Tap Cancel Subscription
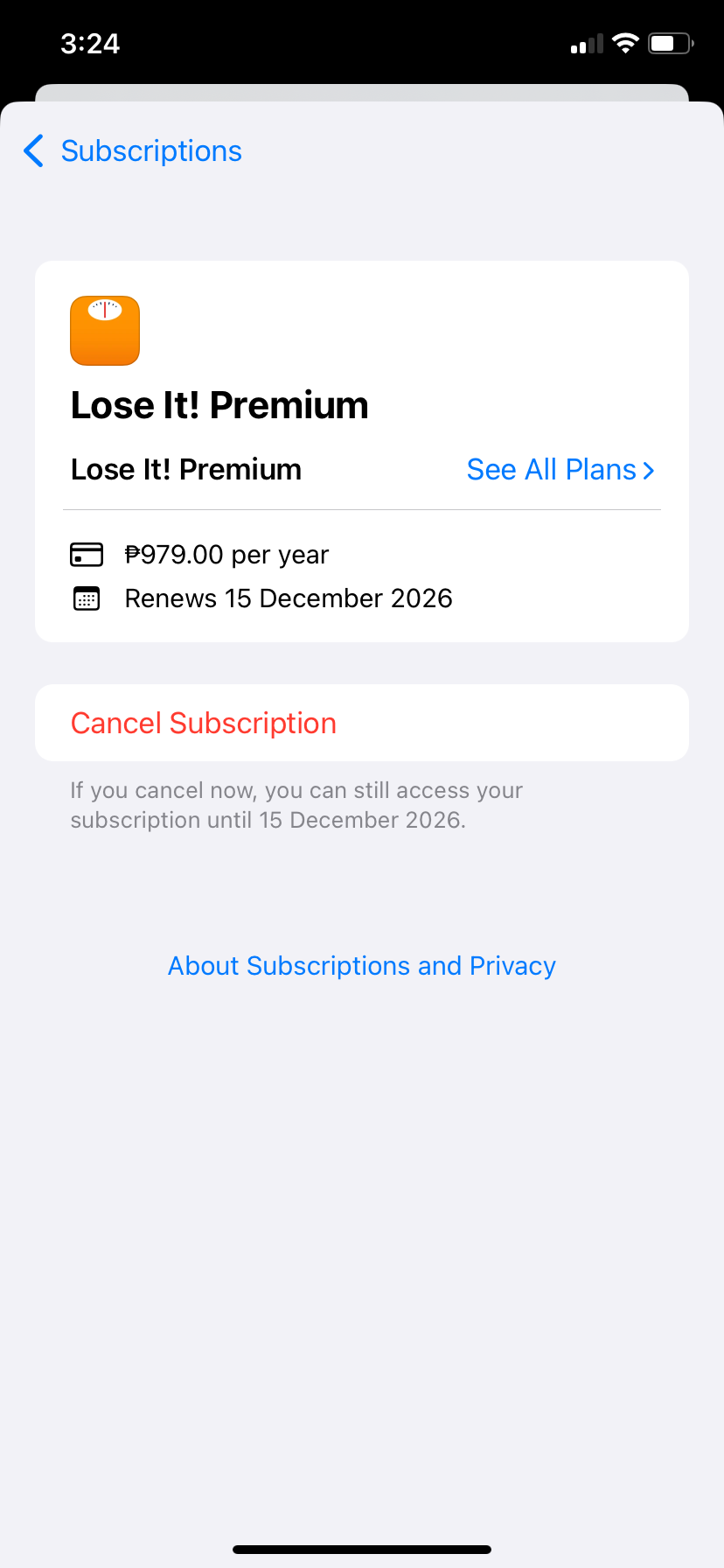 (x=362, y=723)
